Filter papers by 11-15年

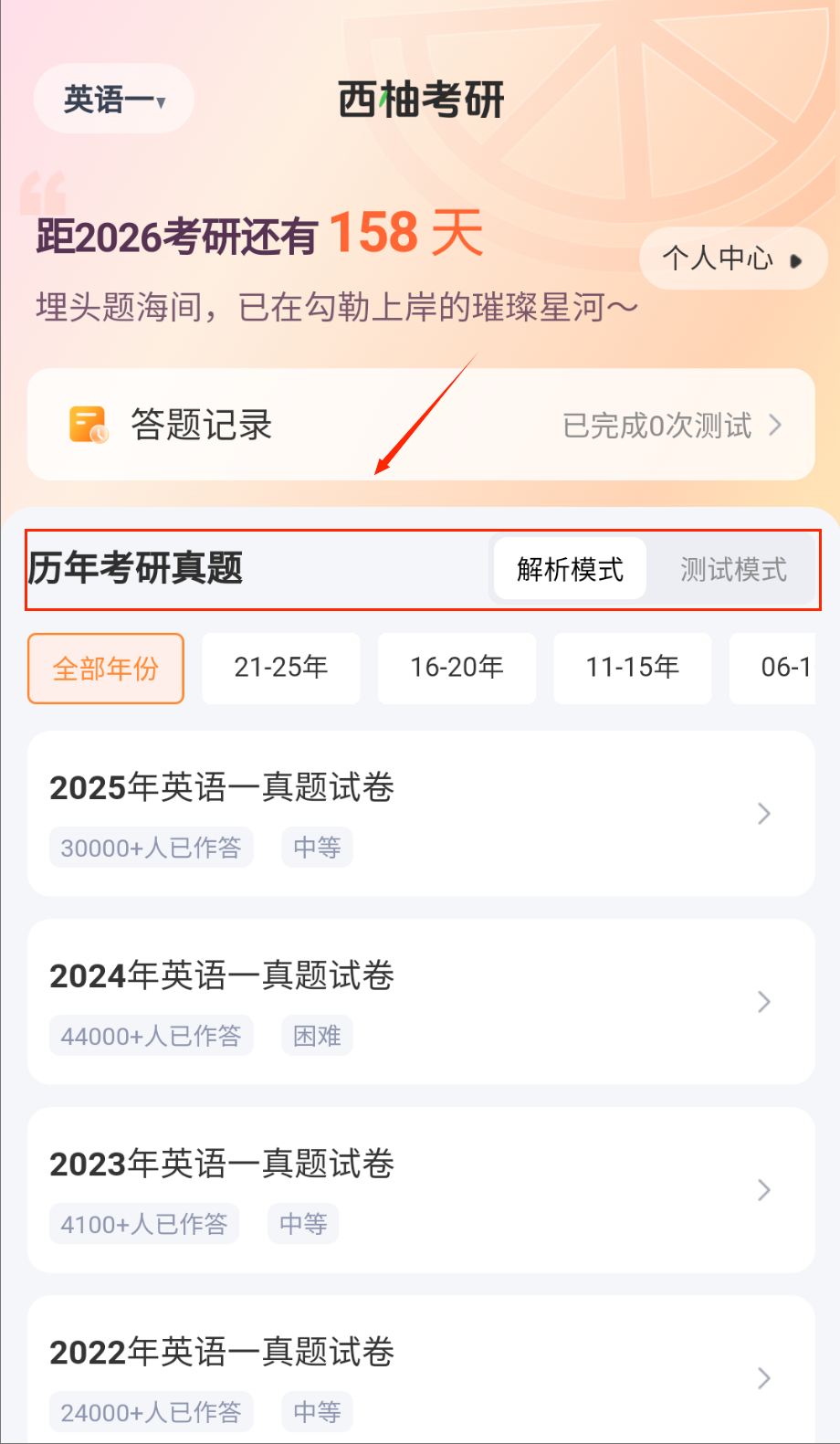coord(632,669)
